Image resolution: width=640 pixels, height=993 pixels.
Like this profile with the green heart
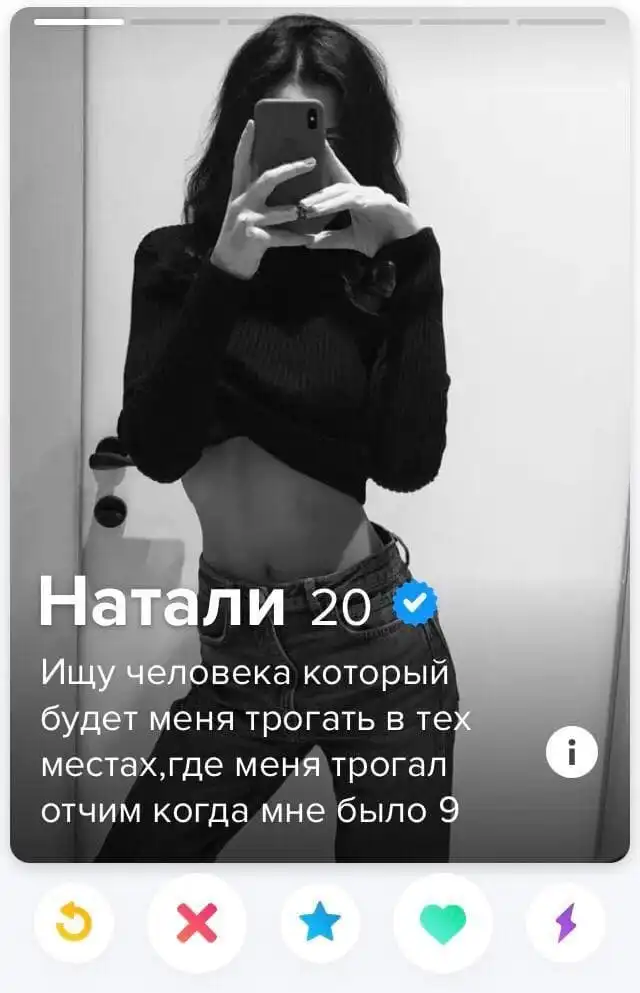click(443, 923)
